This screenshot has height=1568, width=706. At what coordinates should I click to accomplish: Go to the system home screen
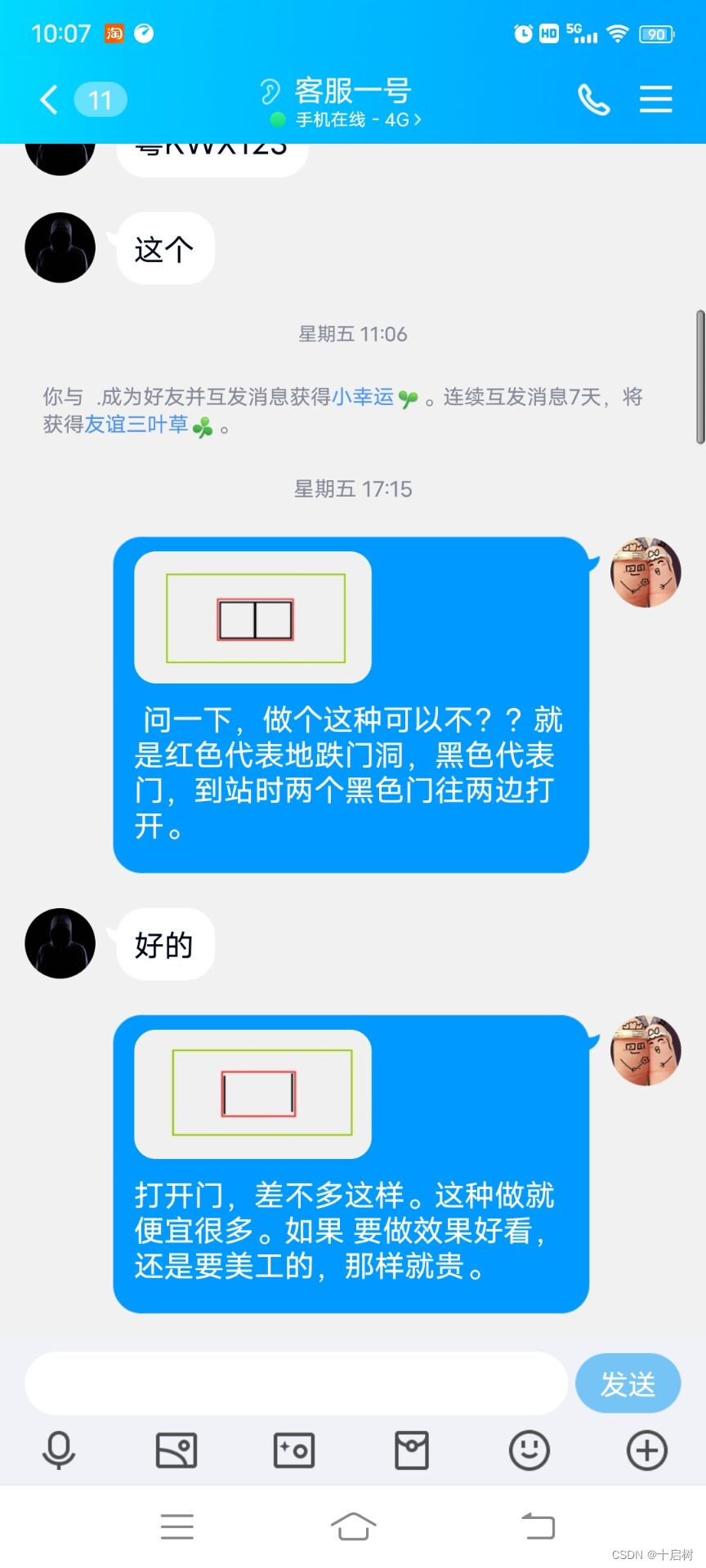click(x=353, y=1526)
